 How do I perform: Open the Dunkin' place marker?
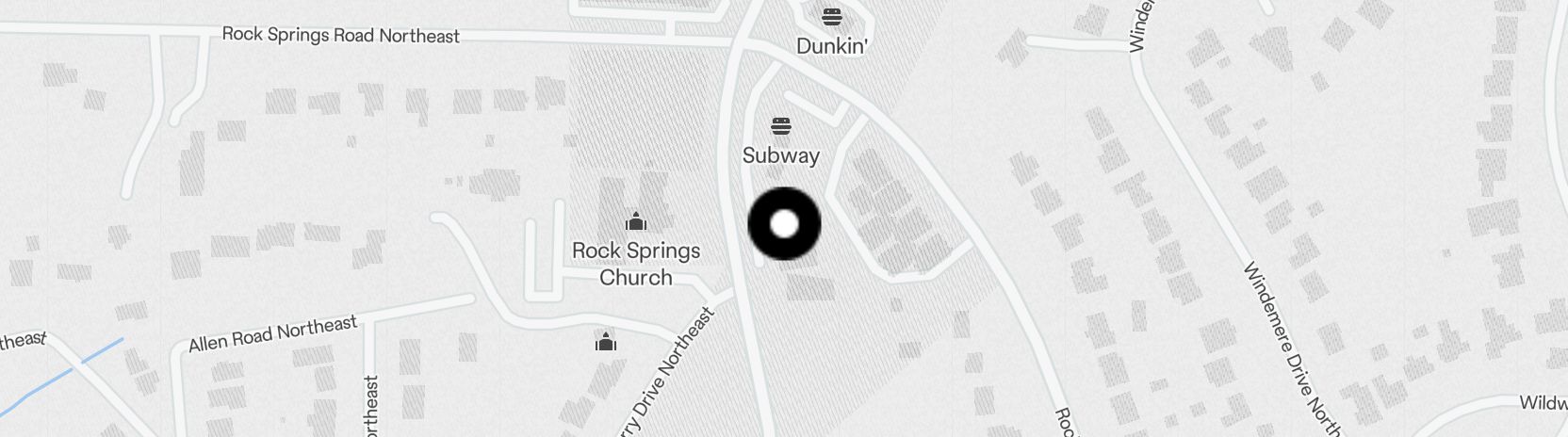coord(831,17)
